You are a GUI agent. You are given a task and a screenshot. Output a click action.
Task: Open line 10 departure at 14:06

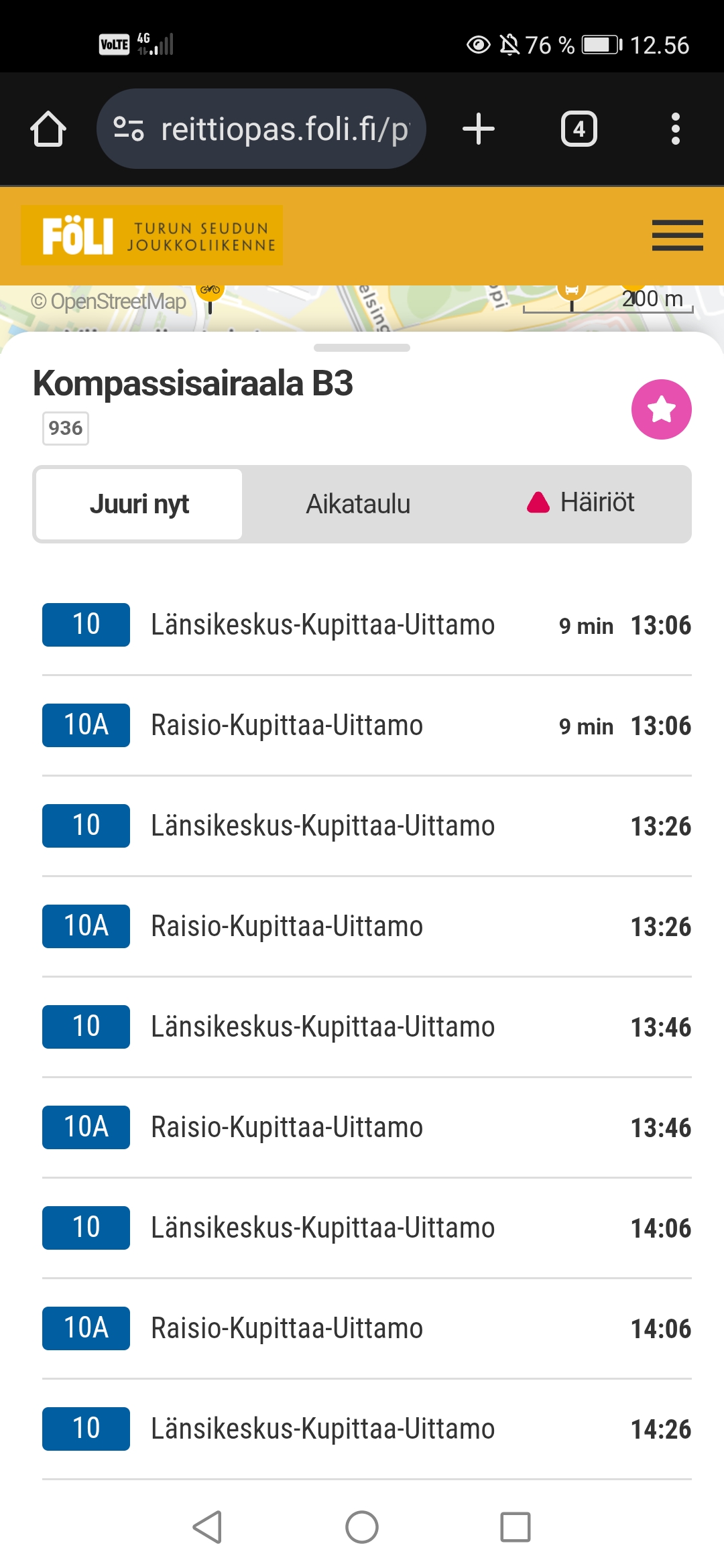pos(367,1228)
